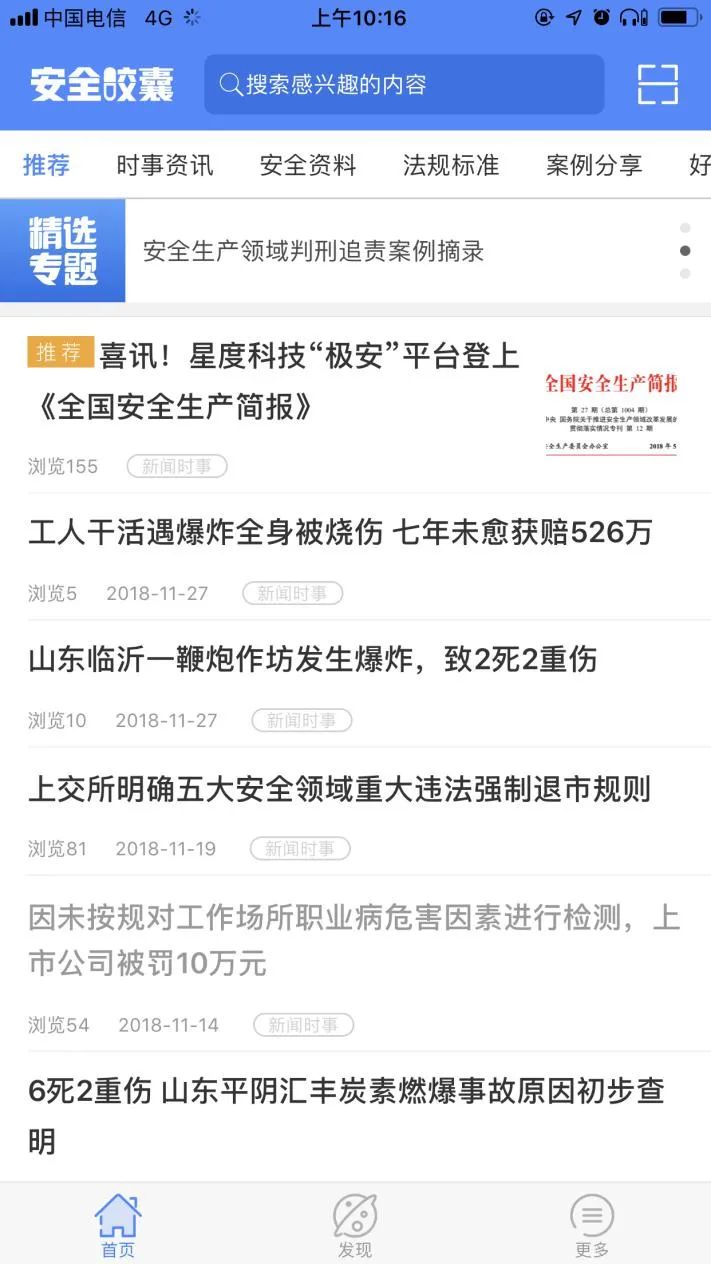The width and height of the screenshot is (711, 1264).
Task: Switch to the 法规标准 tab
Action: [x=451, y=165]
